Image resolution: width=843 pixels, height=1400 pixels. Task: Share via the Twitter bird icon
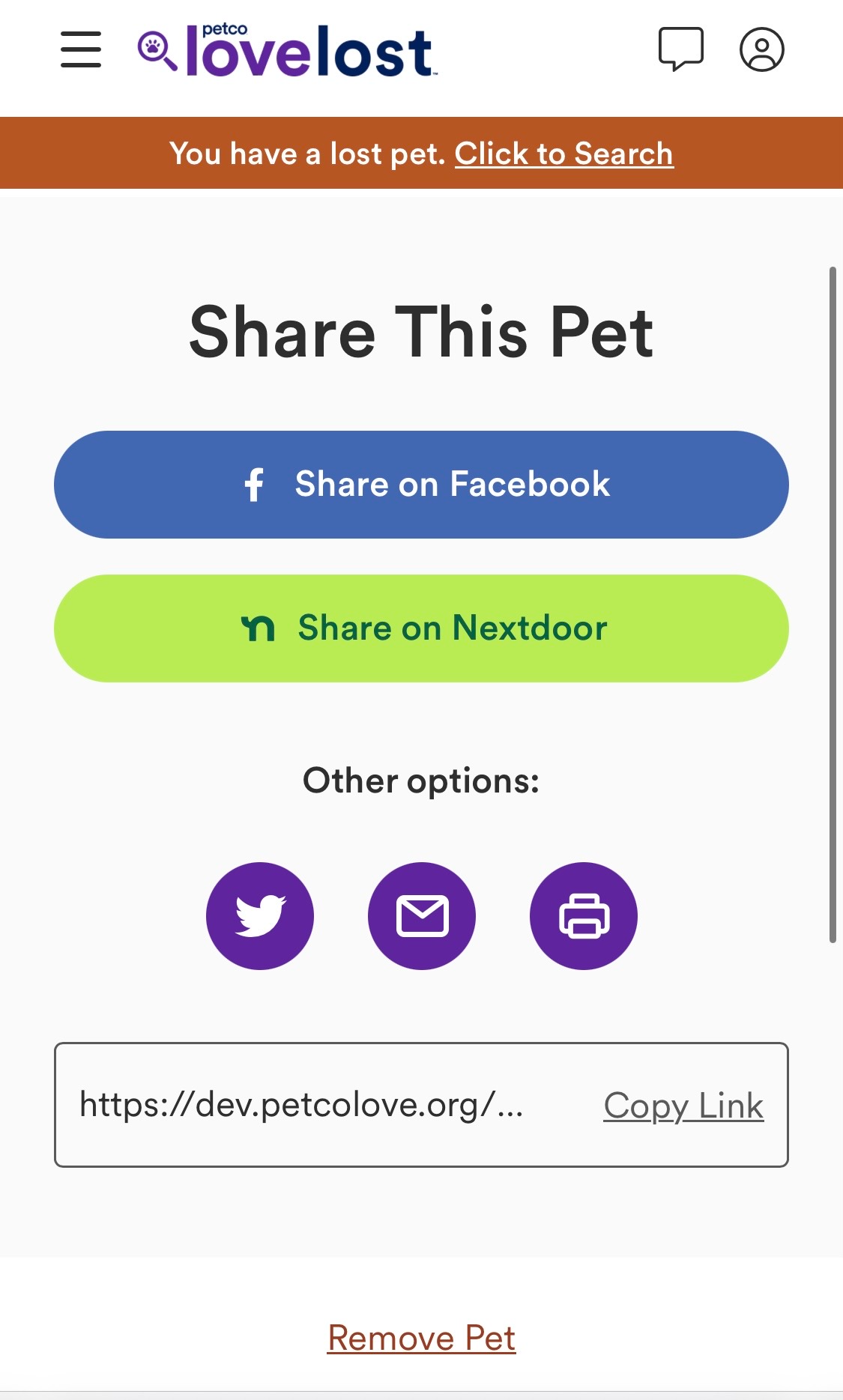[260, 916]
